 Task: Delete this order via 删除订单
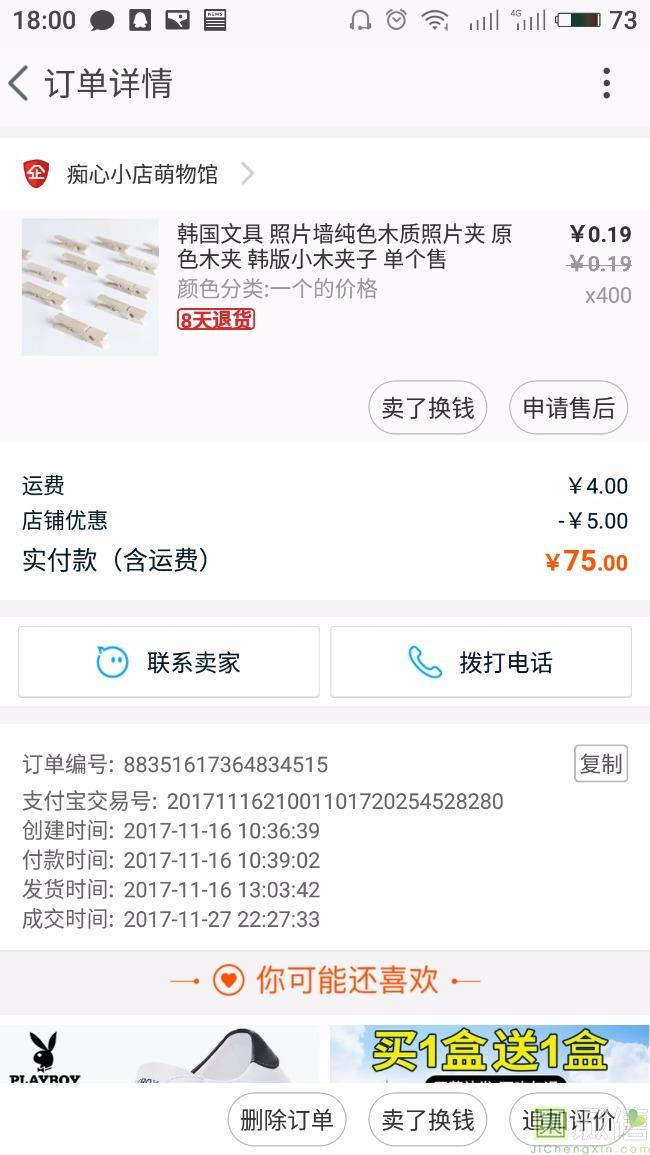(x=287, y=1120)
